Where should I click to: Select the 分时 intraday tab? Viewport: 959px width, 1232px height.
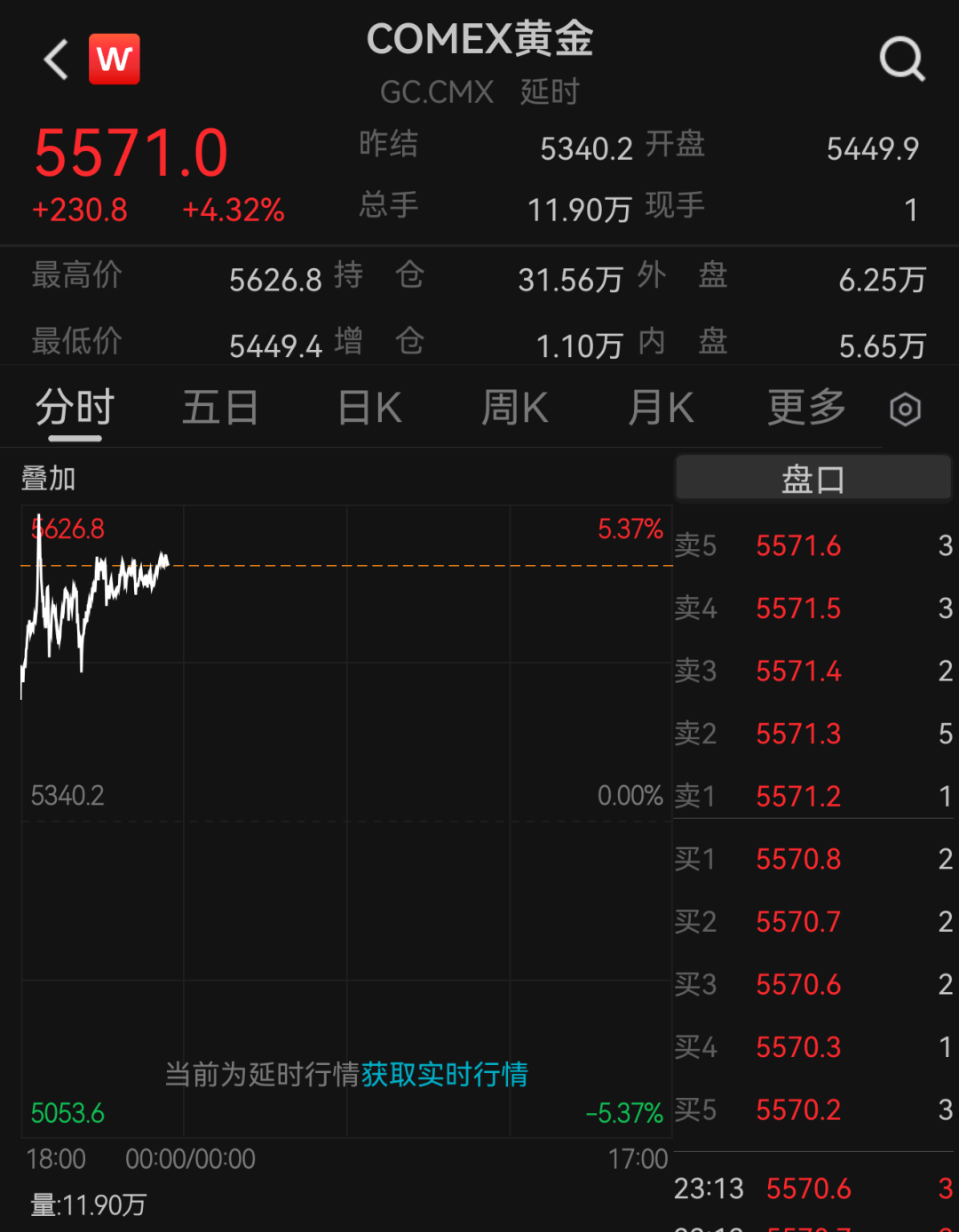74,409
